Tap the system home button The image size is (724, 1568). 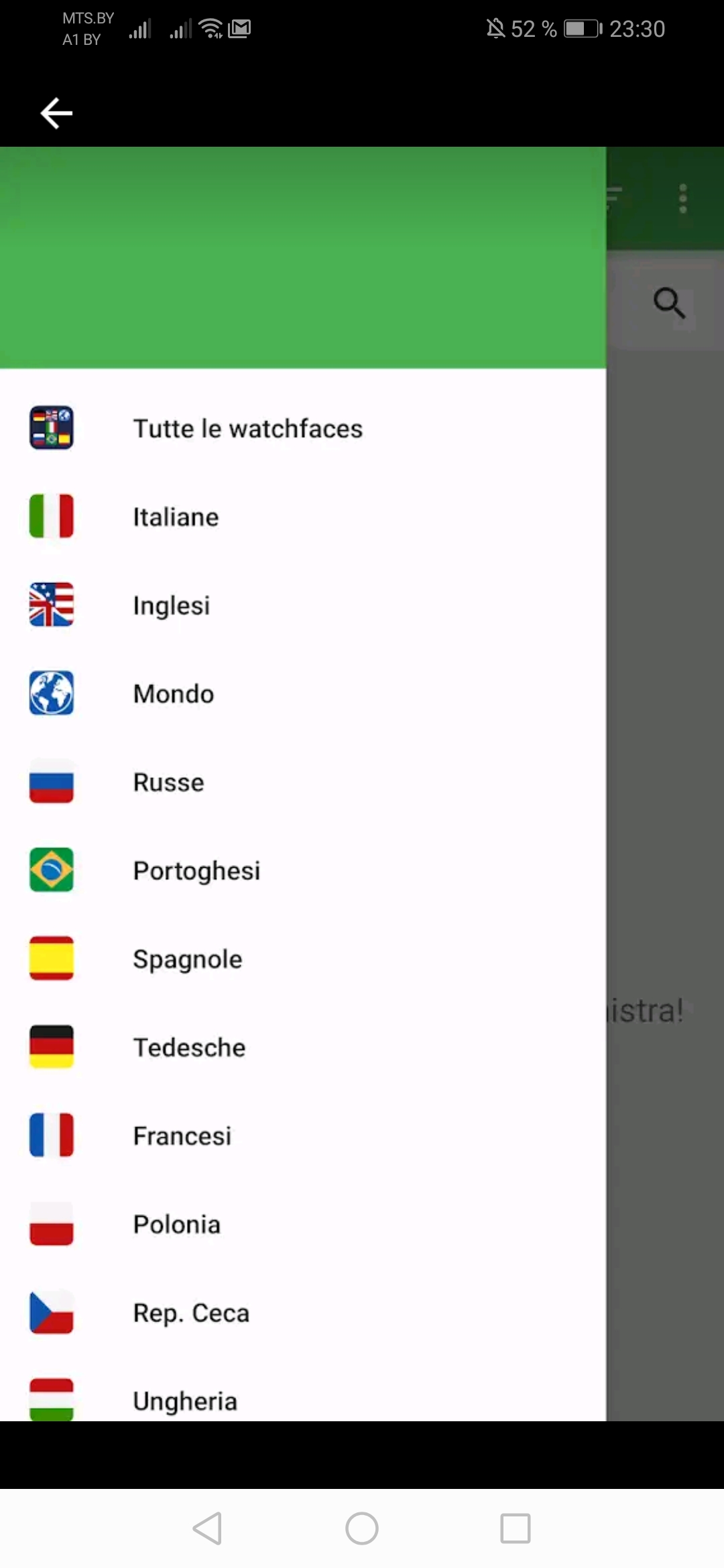coord(362,1528)
